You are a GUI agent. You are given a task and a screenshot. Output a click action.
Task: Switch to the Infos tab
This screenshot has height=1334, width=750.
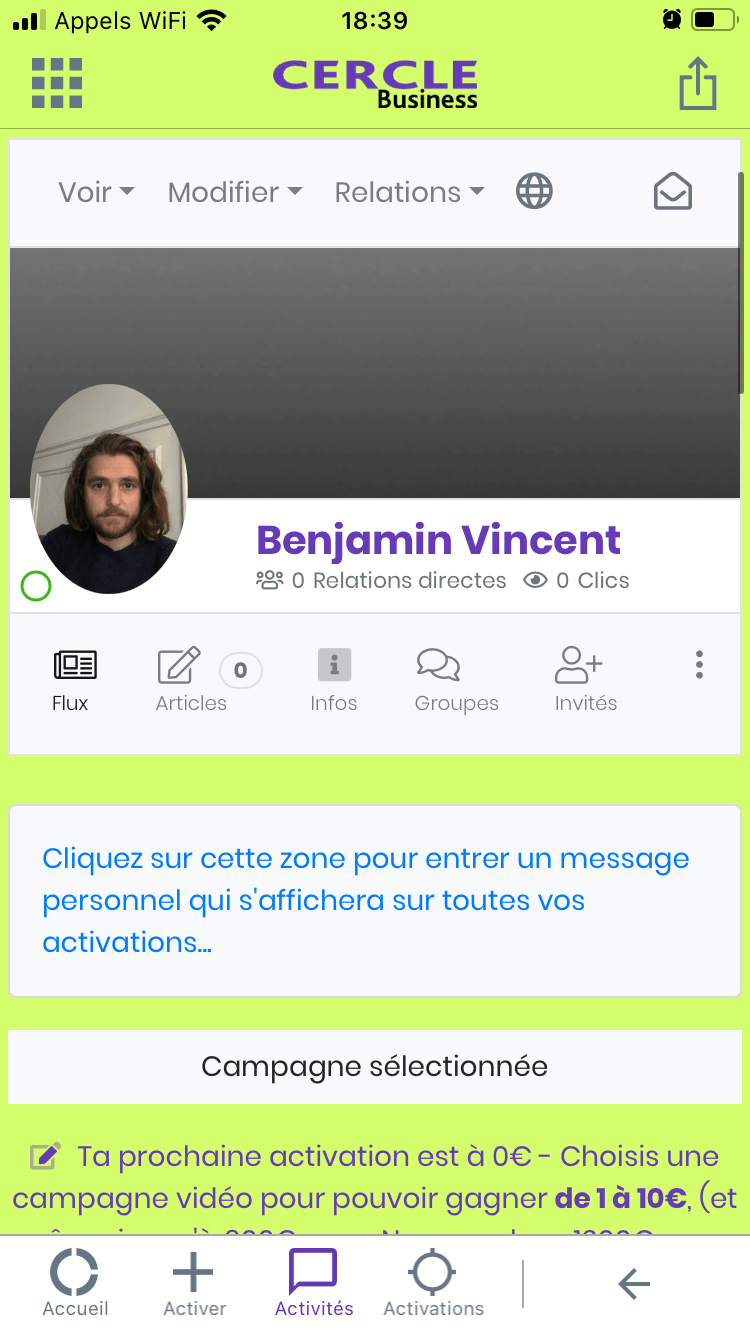(x=334, y=680)
